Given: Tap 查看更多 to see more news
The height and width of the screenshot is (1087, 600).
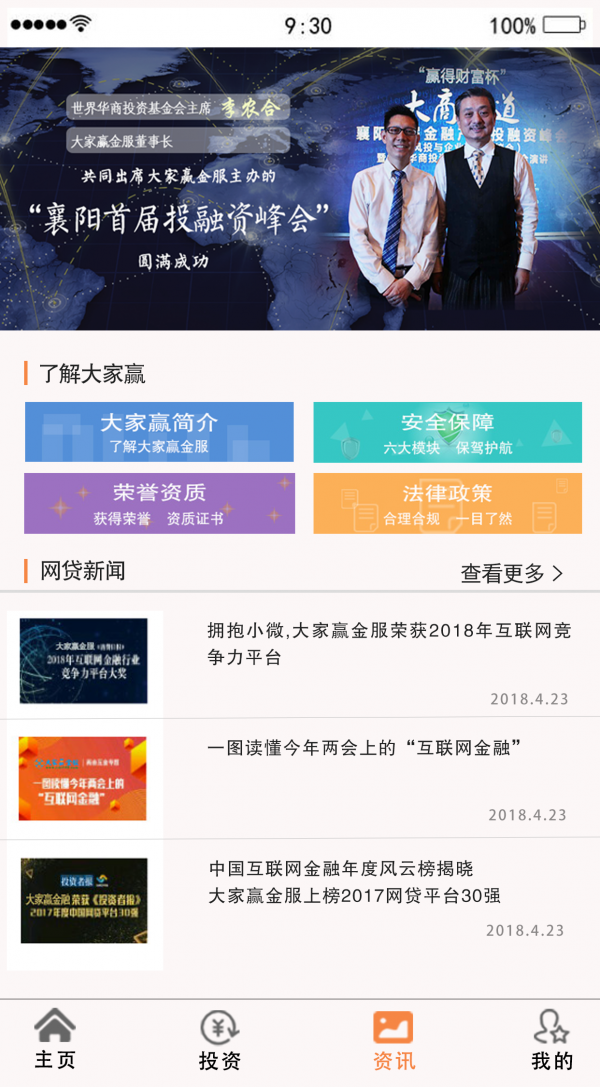Looking at the screenshot, I should (x=512, y=573).
